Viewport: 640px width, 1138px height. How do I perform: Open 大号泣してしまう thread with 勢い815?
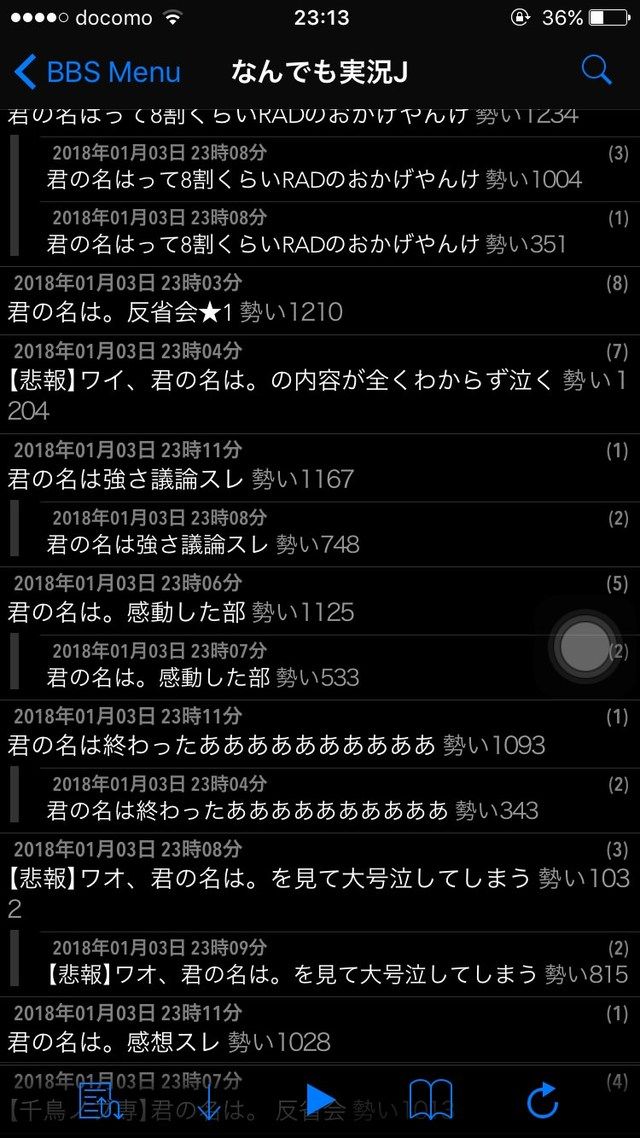coord(340,964)
